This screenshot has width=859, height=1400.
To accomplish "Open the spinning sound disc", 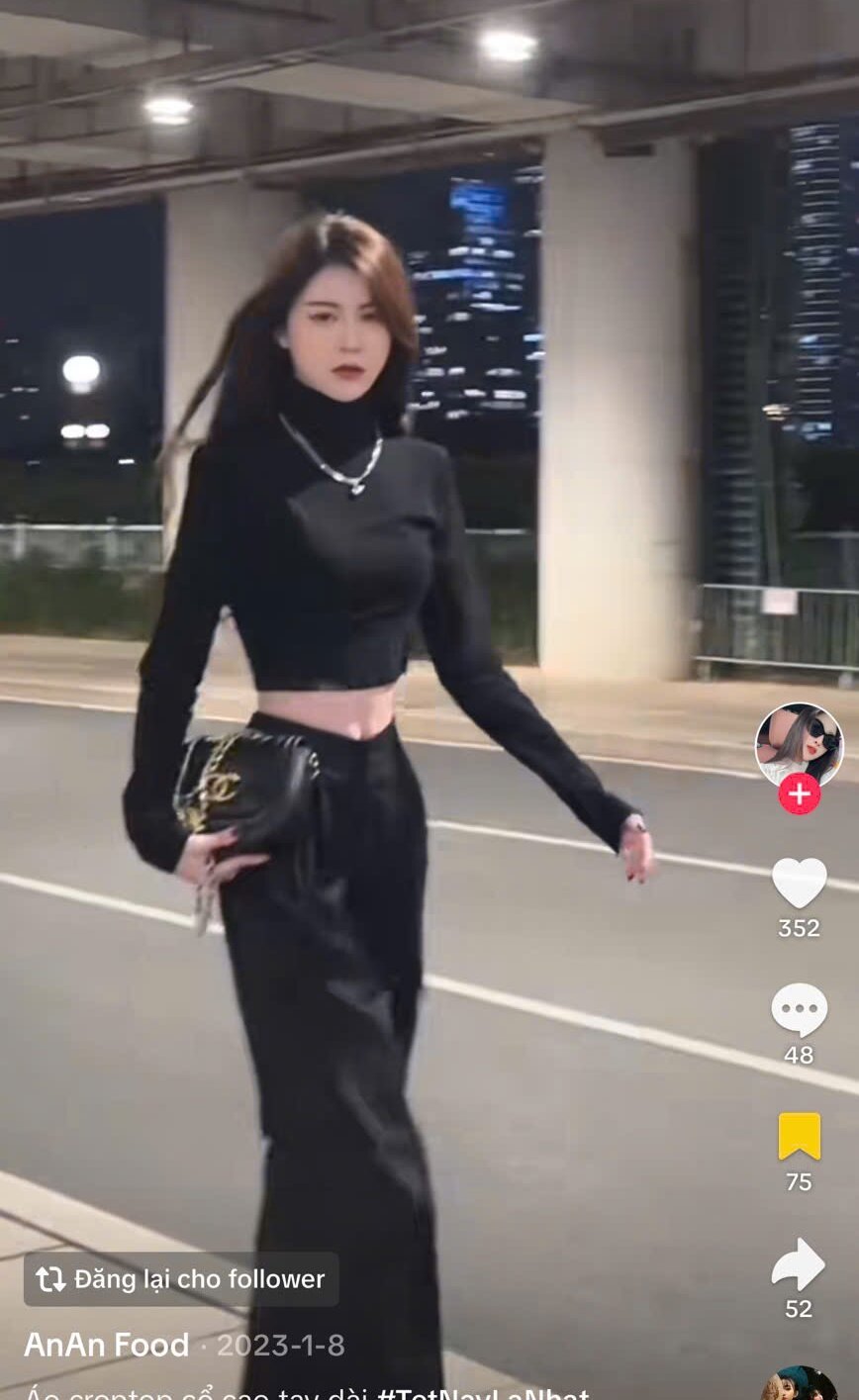I will [x=800, y=1385].
